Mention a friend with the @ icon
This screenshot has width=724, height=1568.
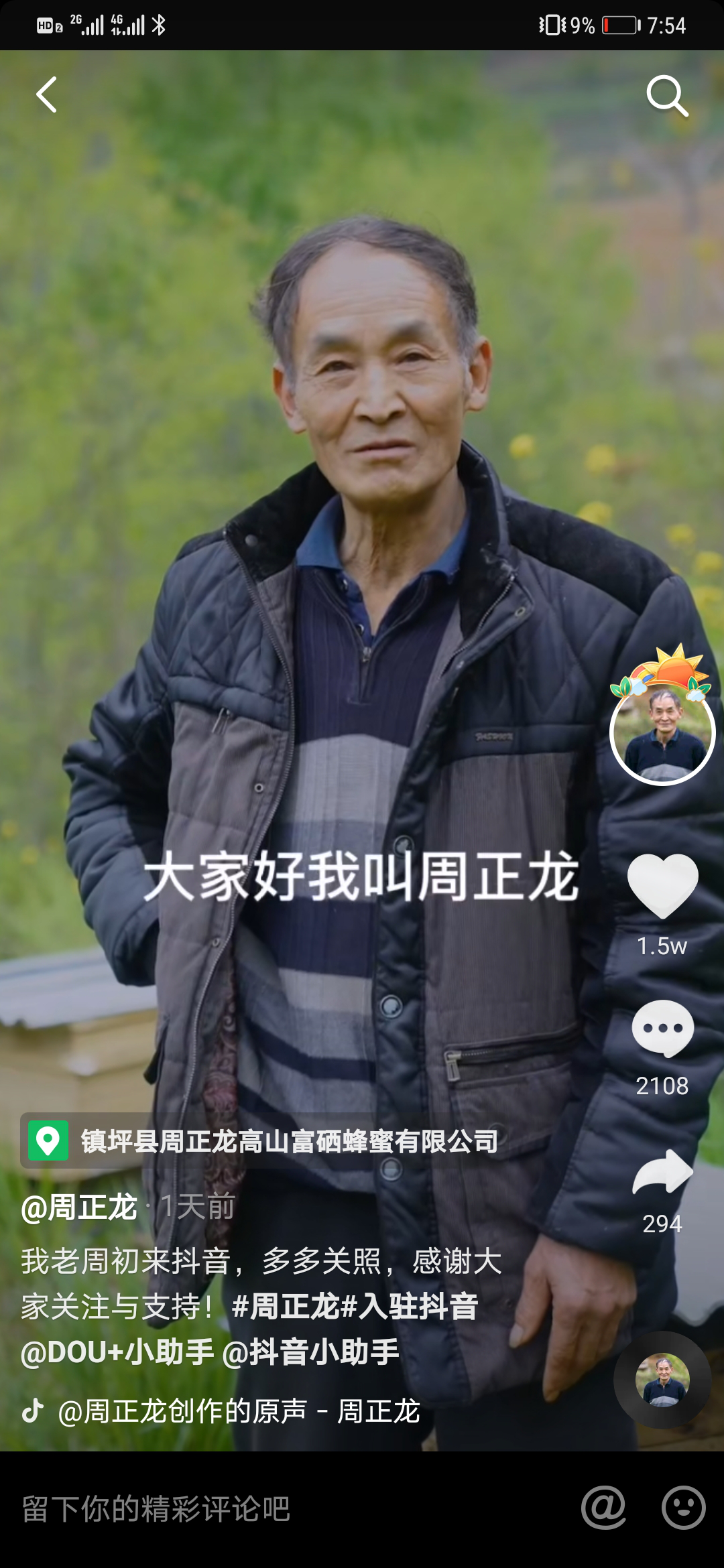click(603, 1508)
